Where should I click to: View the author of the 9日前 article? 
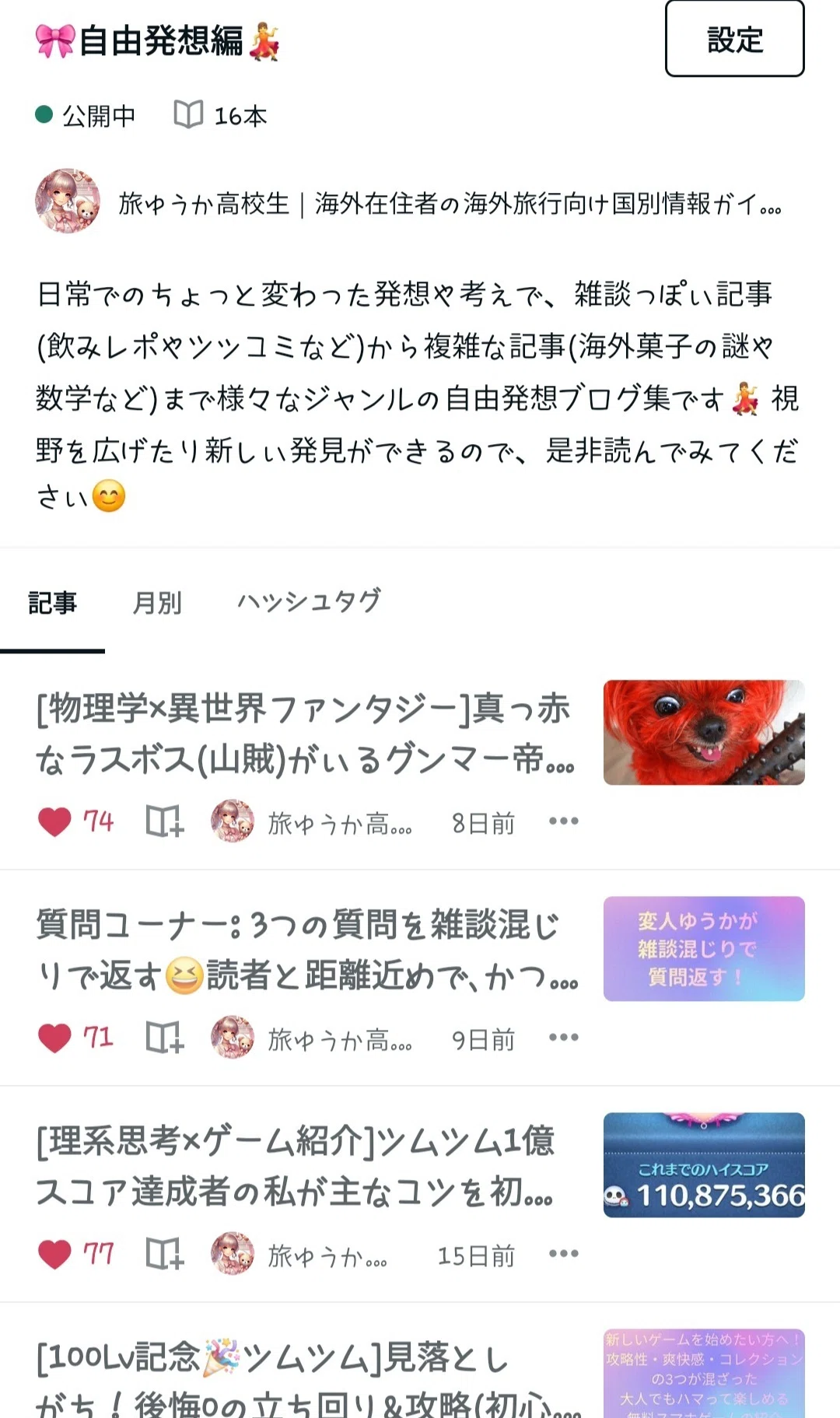[311, 1038]
